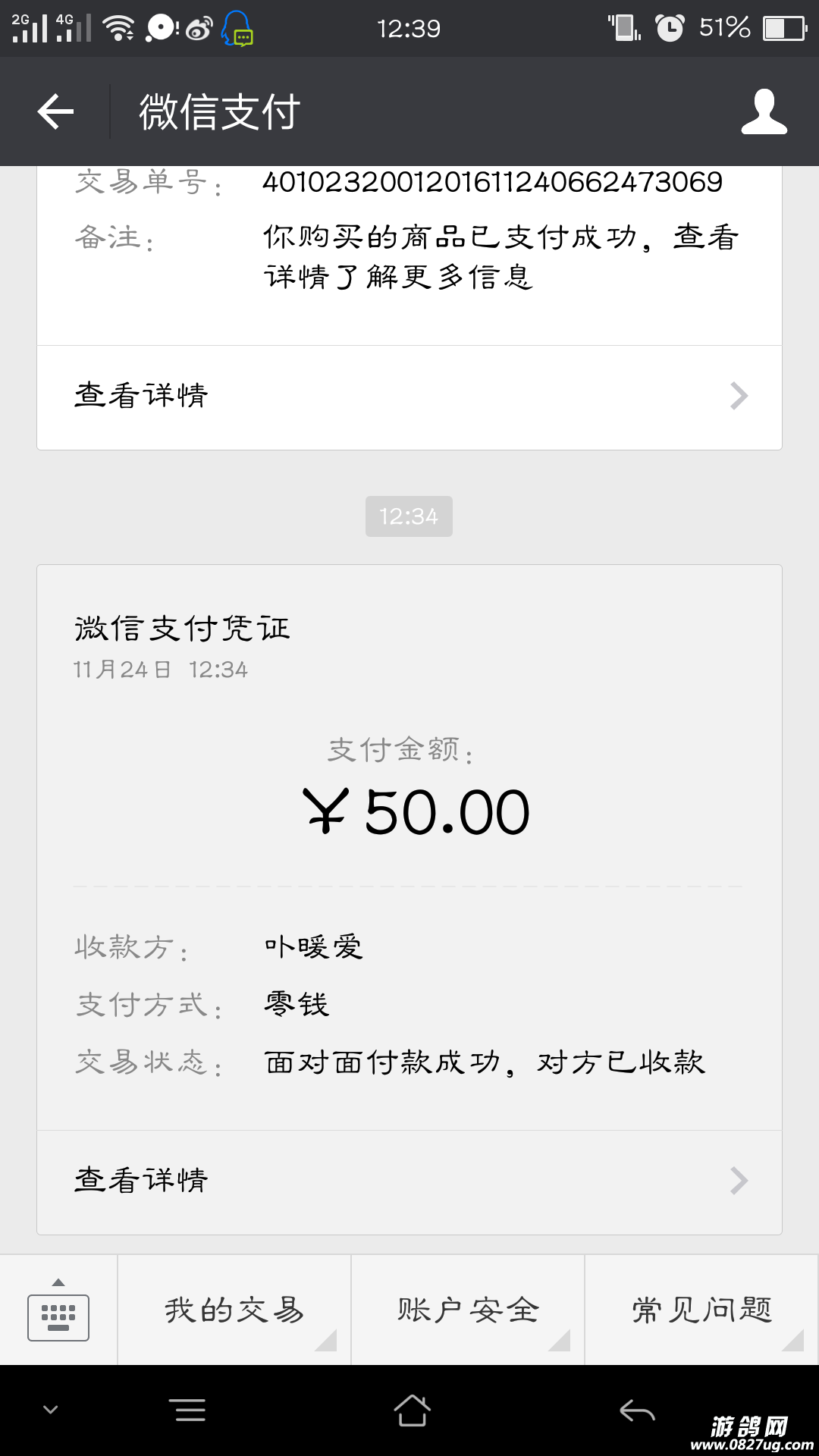Open the 账户安全 menu
This screenshot has height=1456, width=819.
[468, 1310]
